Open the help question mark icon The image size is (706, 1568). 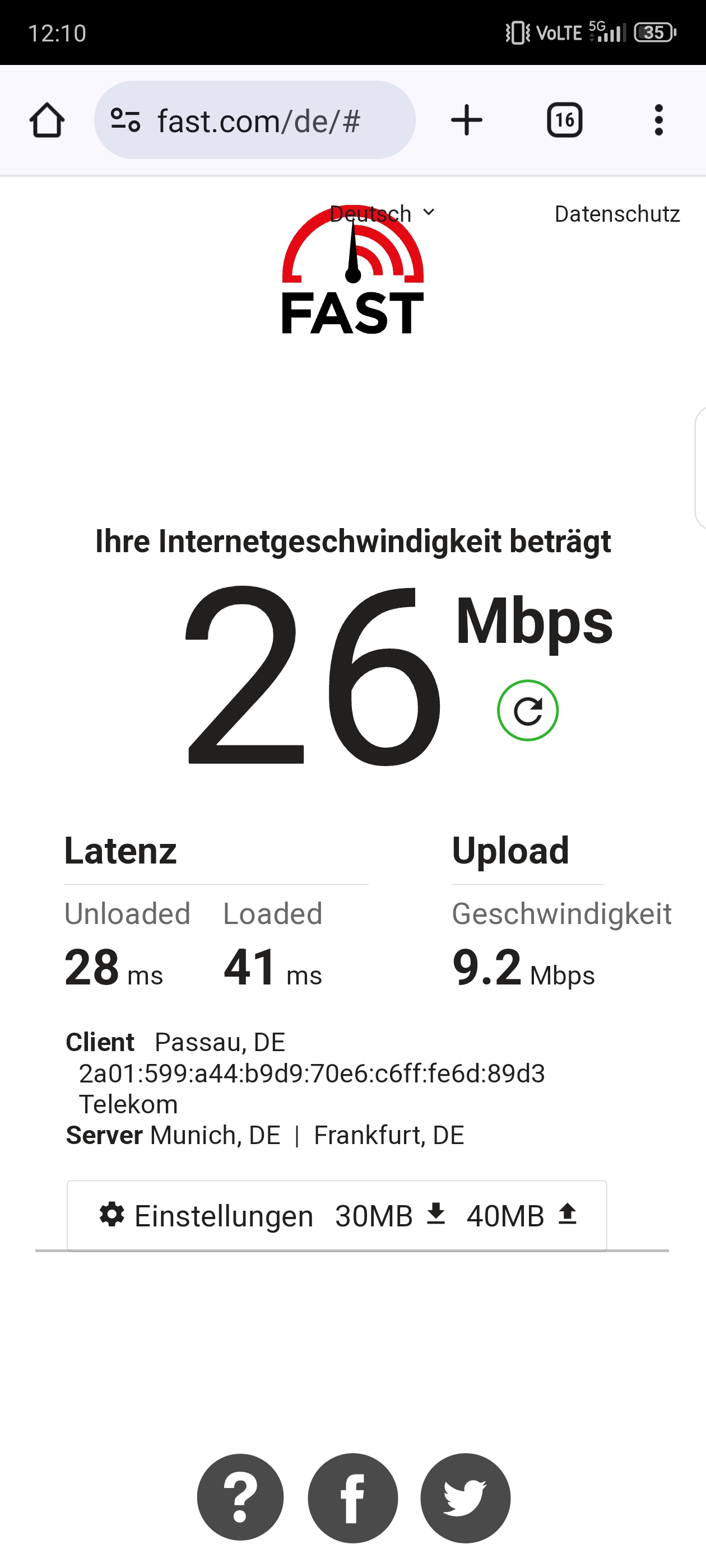click(x=240, y=1497)
